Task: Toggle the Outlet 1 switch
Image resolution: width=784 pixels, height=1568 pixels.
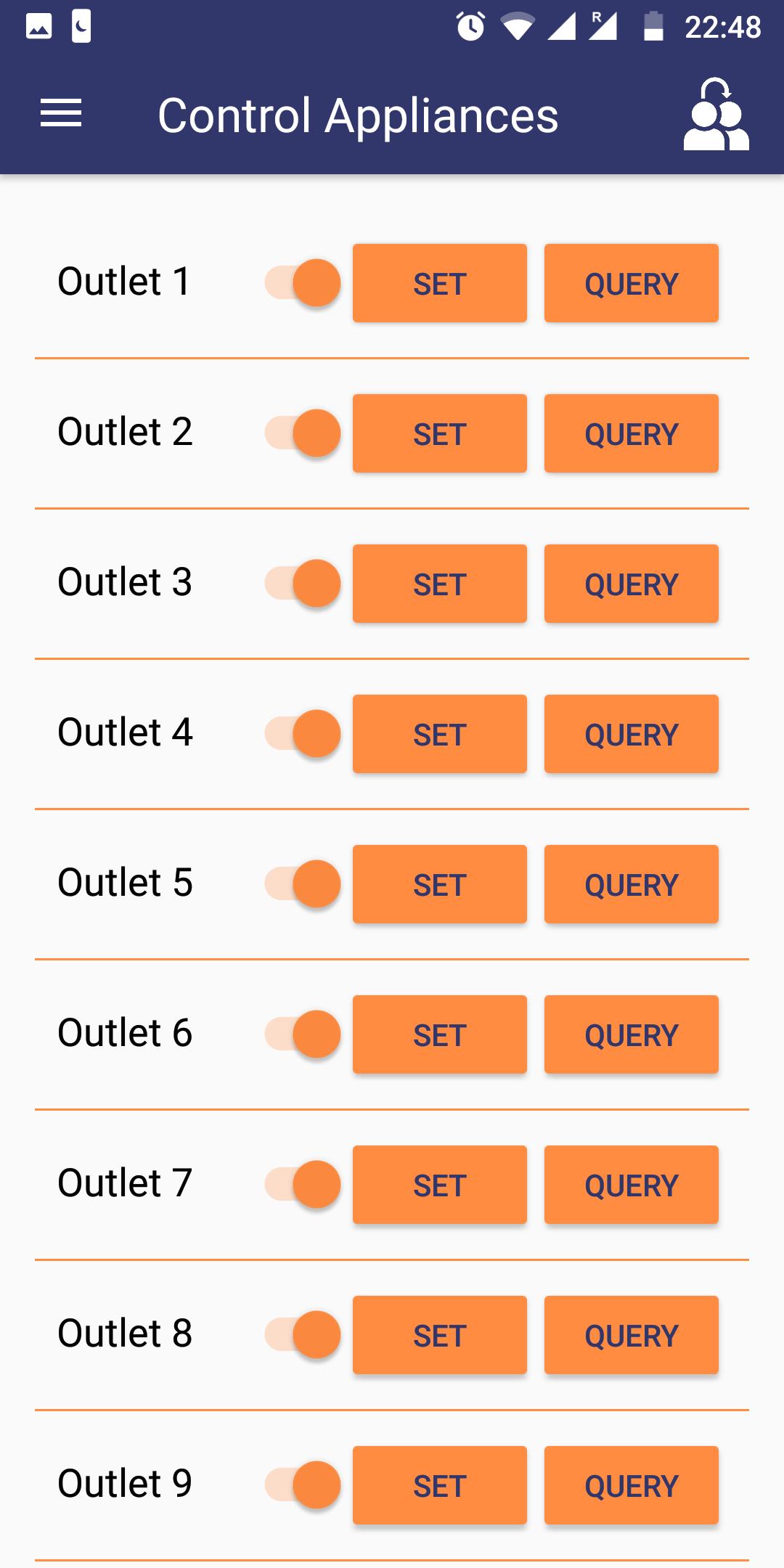Action: pyautogui.click(x=303, y=282)
